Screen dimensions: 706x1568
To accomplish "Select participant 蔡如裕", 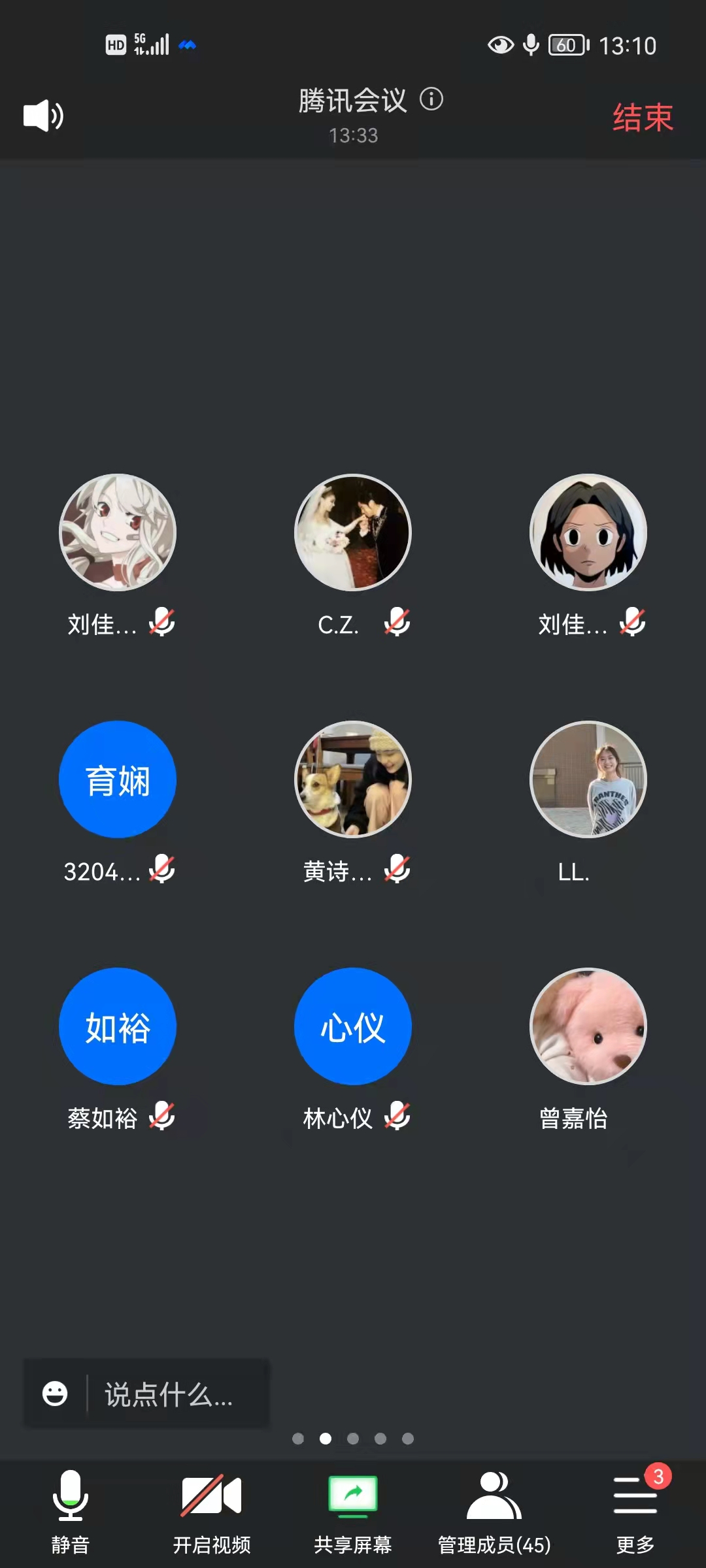I will 118,1026.
